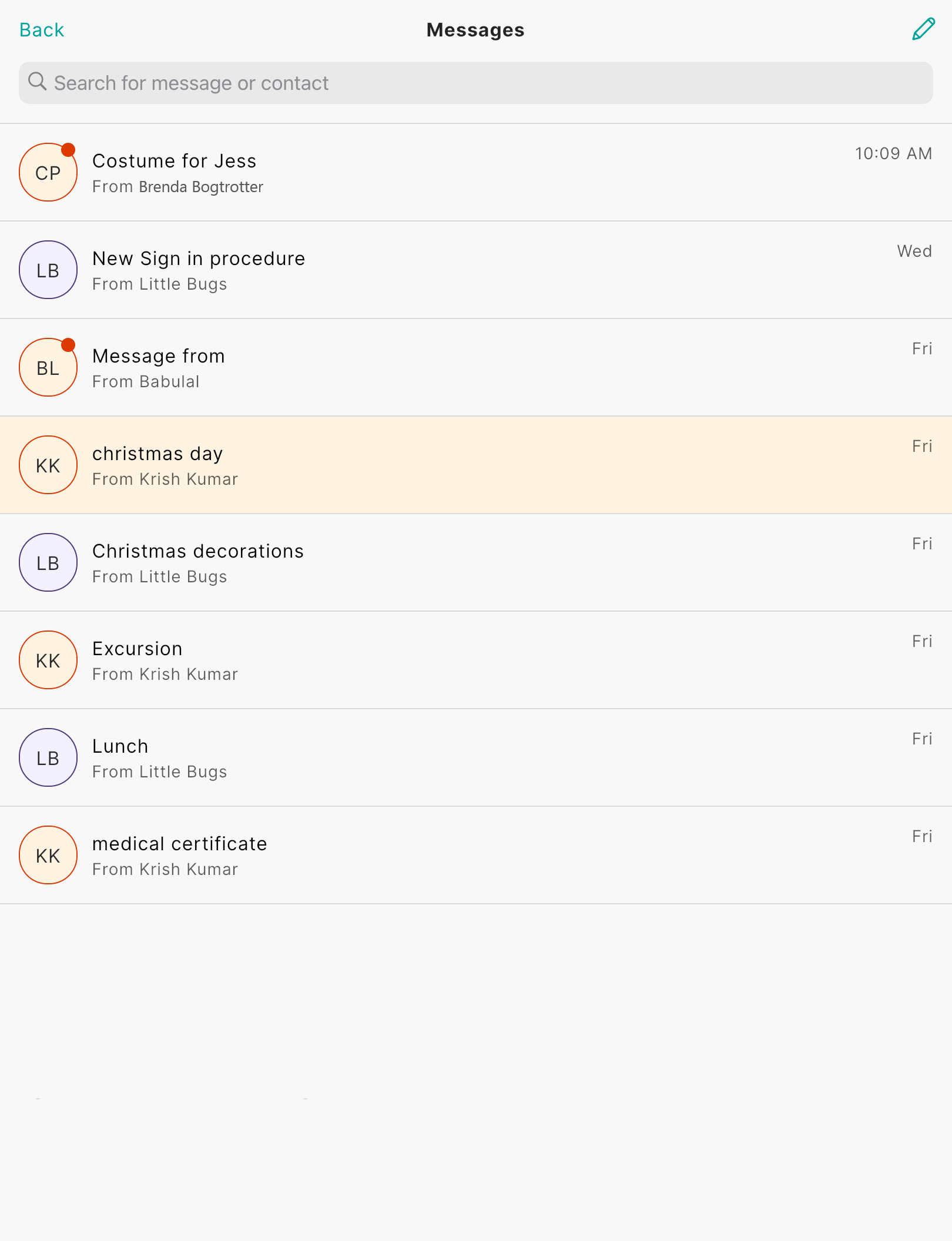952x1241 pixels.
Task: Click the 10:09 AM timestamp
Action: tap(893, 153)
